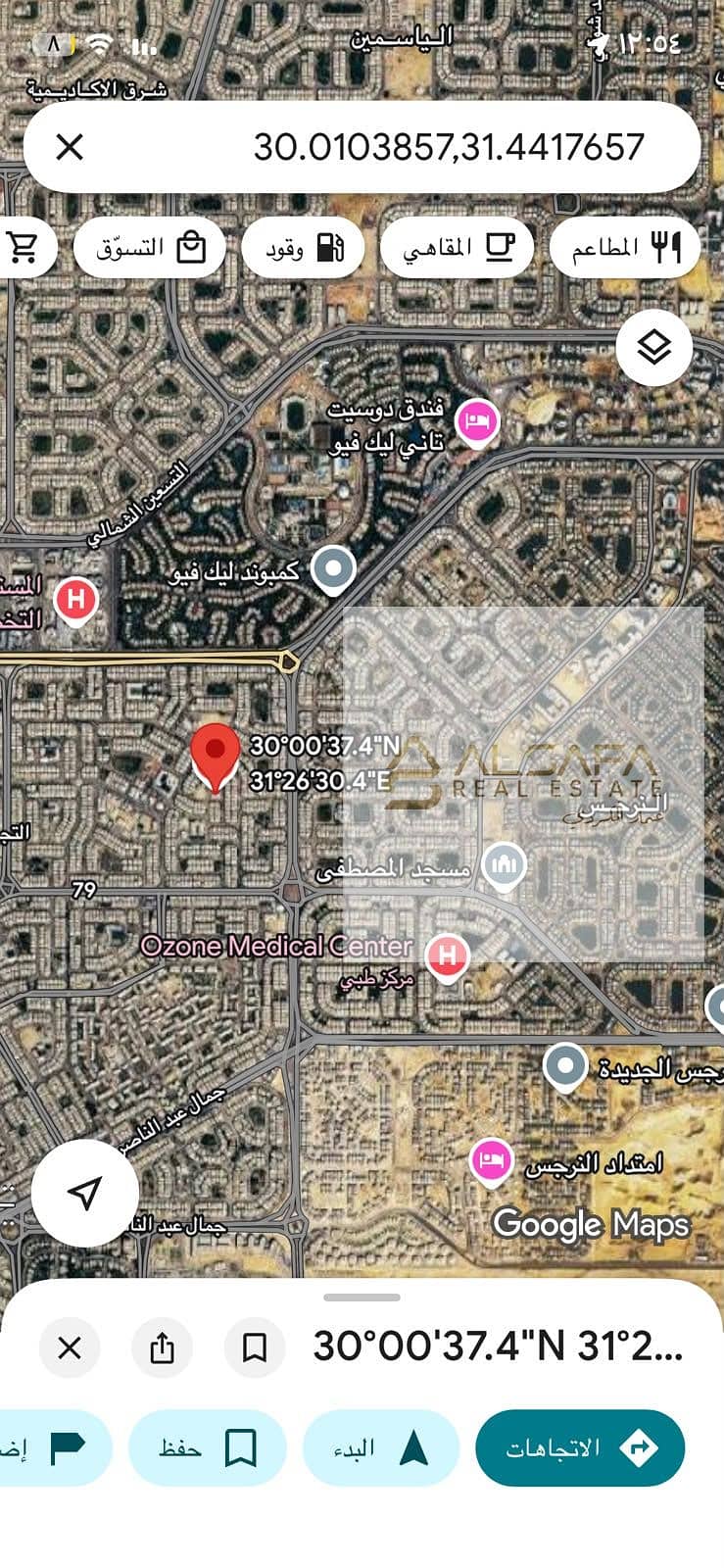Share this dropped pin location
The height and width of the screenshot is (1568, 724).
(162, 1347)
